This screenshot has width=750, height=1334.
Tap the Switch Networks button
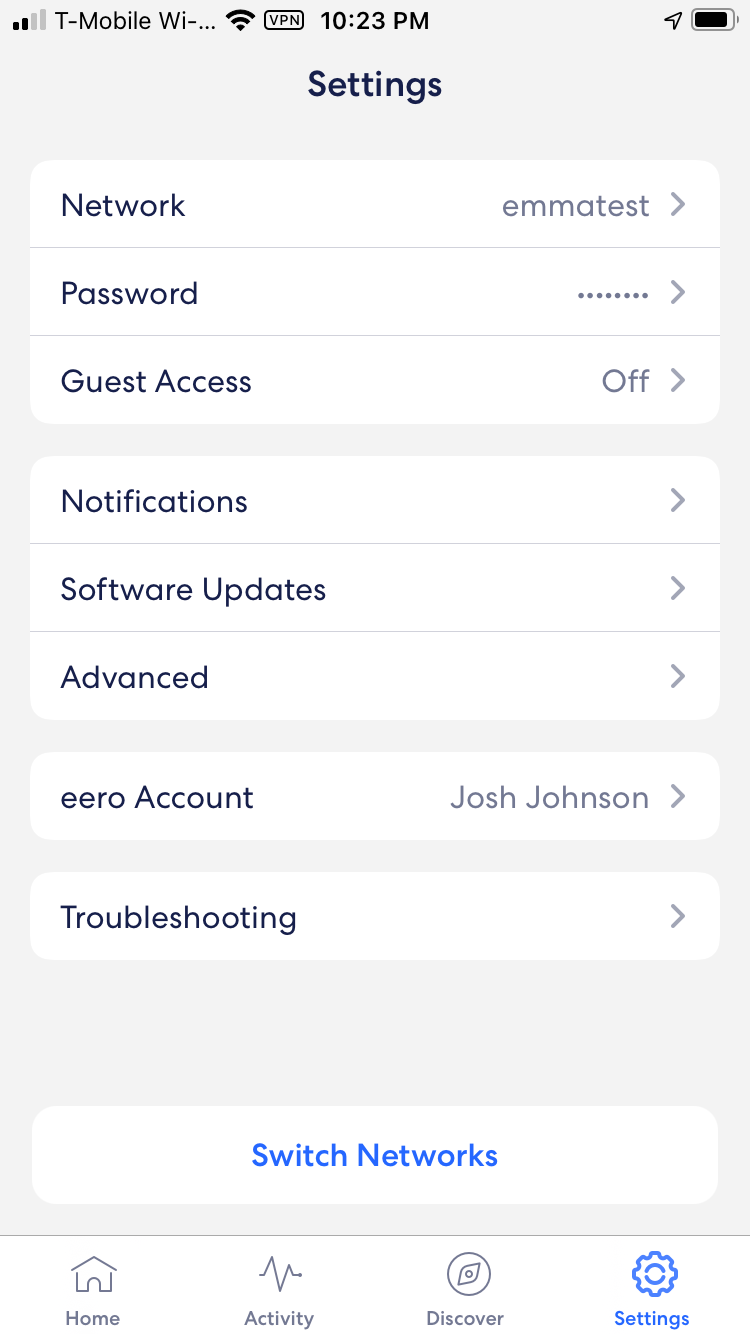[374, 1155]
